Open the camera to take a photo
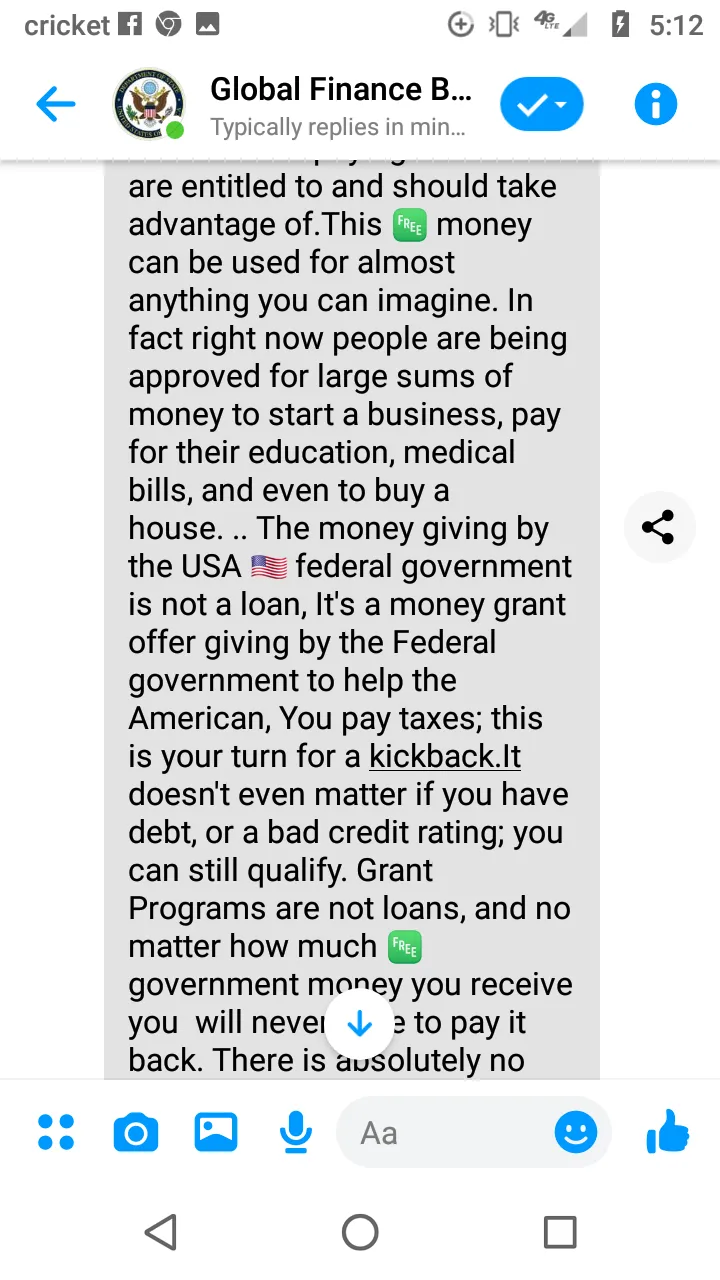This screenshot has width=720, height=1280. [x=136, y=1133]
